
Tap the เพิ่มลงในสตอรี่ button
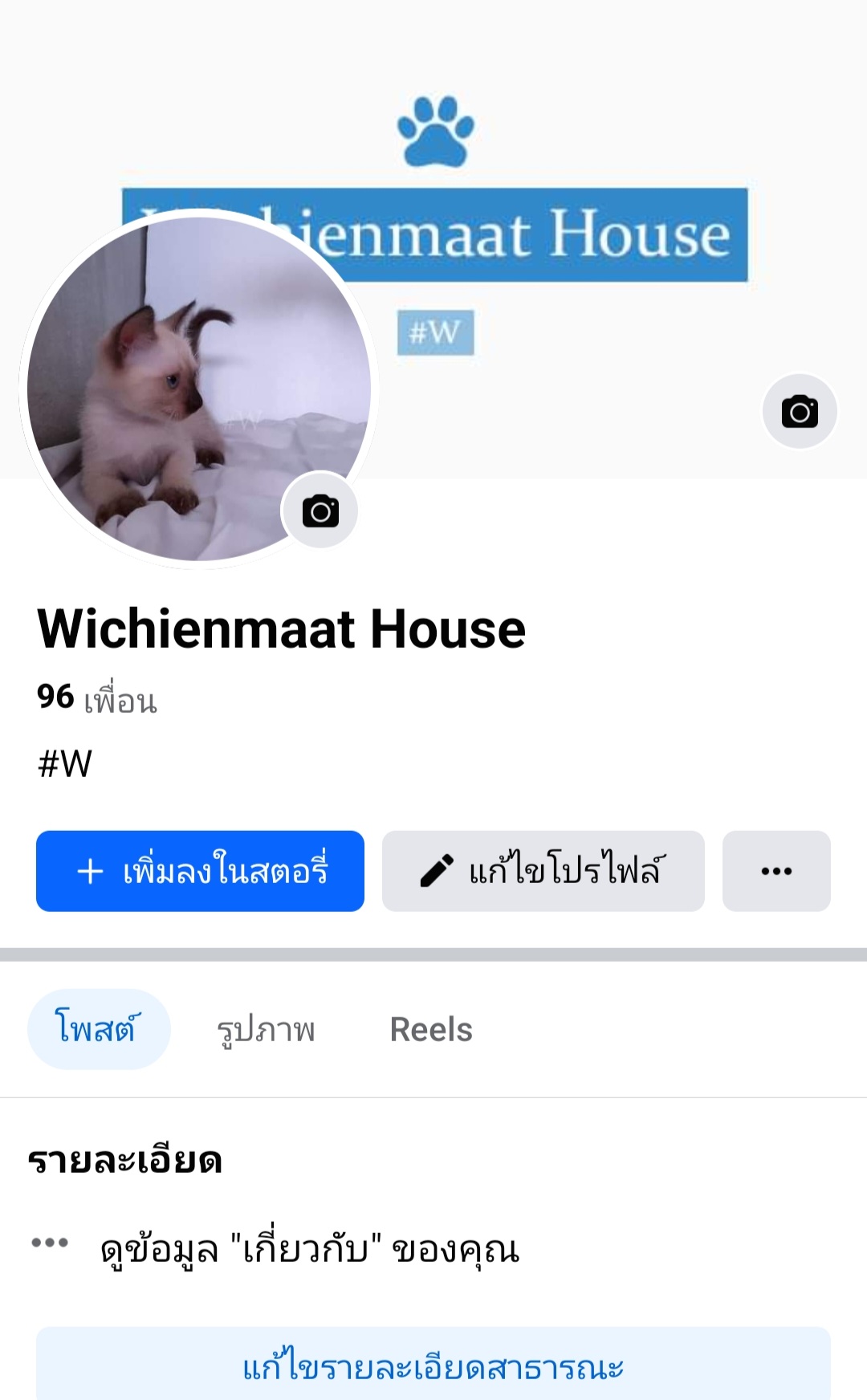click(200, 871)
